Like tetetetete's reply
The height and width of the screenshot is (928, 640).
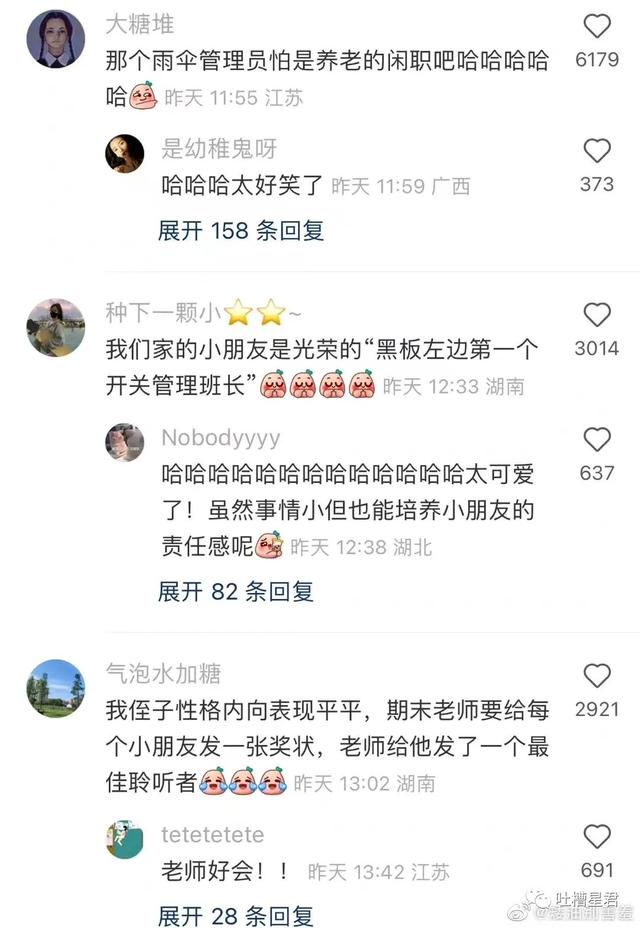[x=597, y=837]
